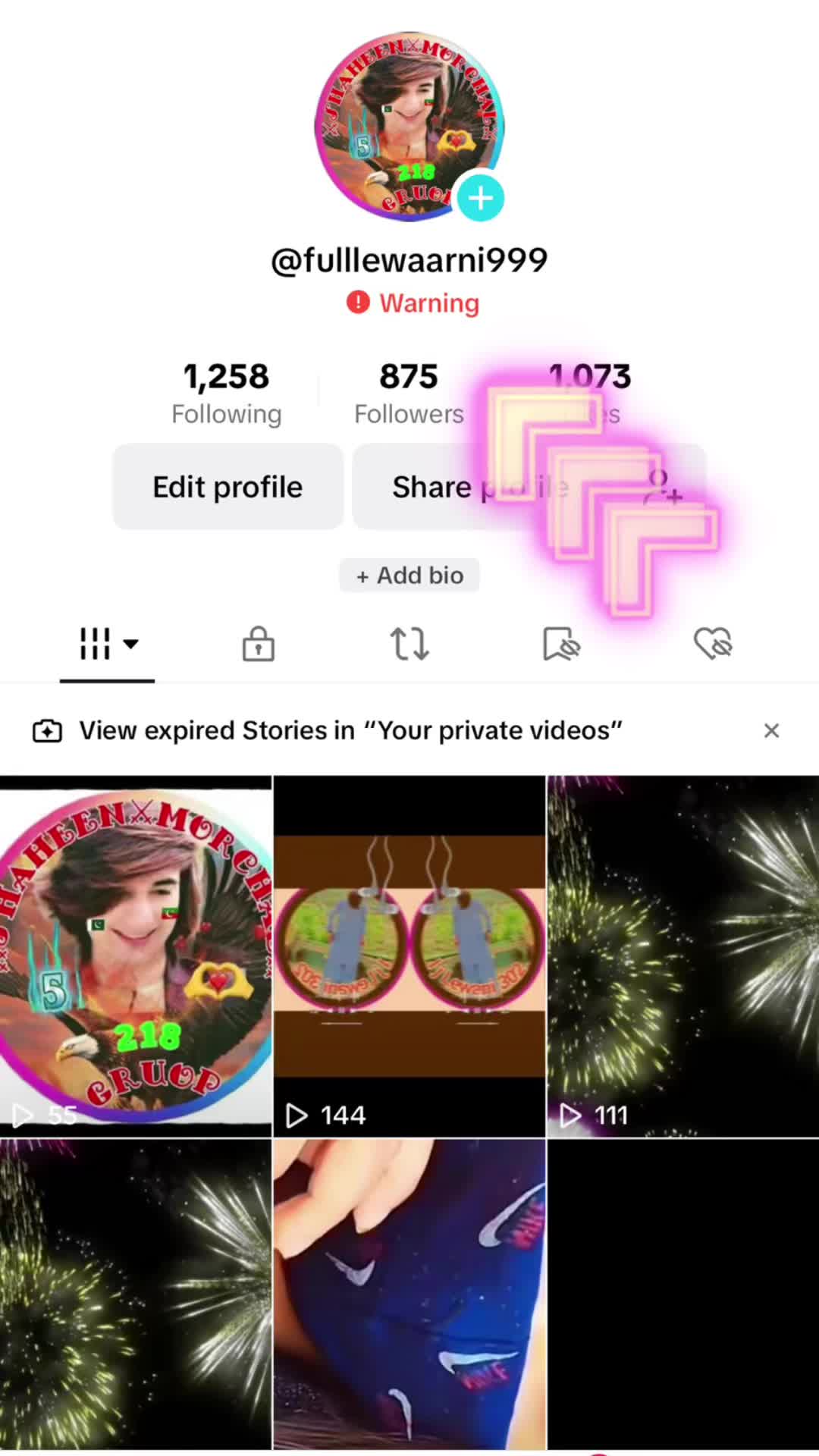
Task: Play the video with 144 views
Action: click(409, 955)
